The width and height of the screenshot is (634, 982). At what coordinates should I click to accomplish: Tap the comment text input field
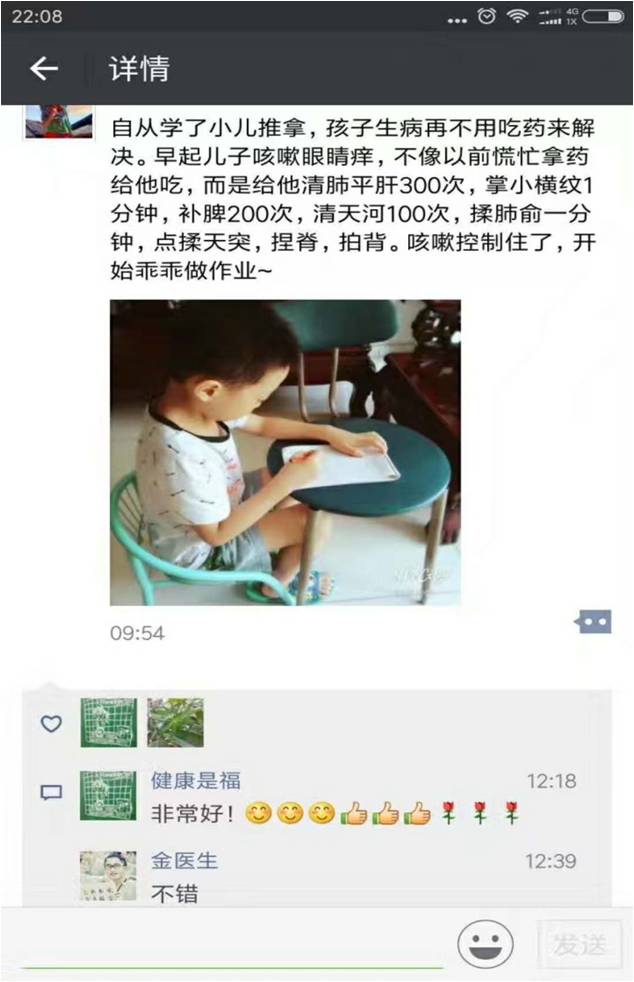click(x=230, y=944)
